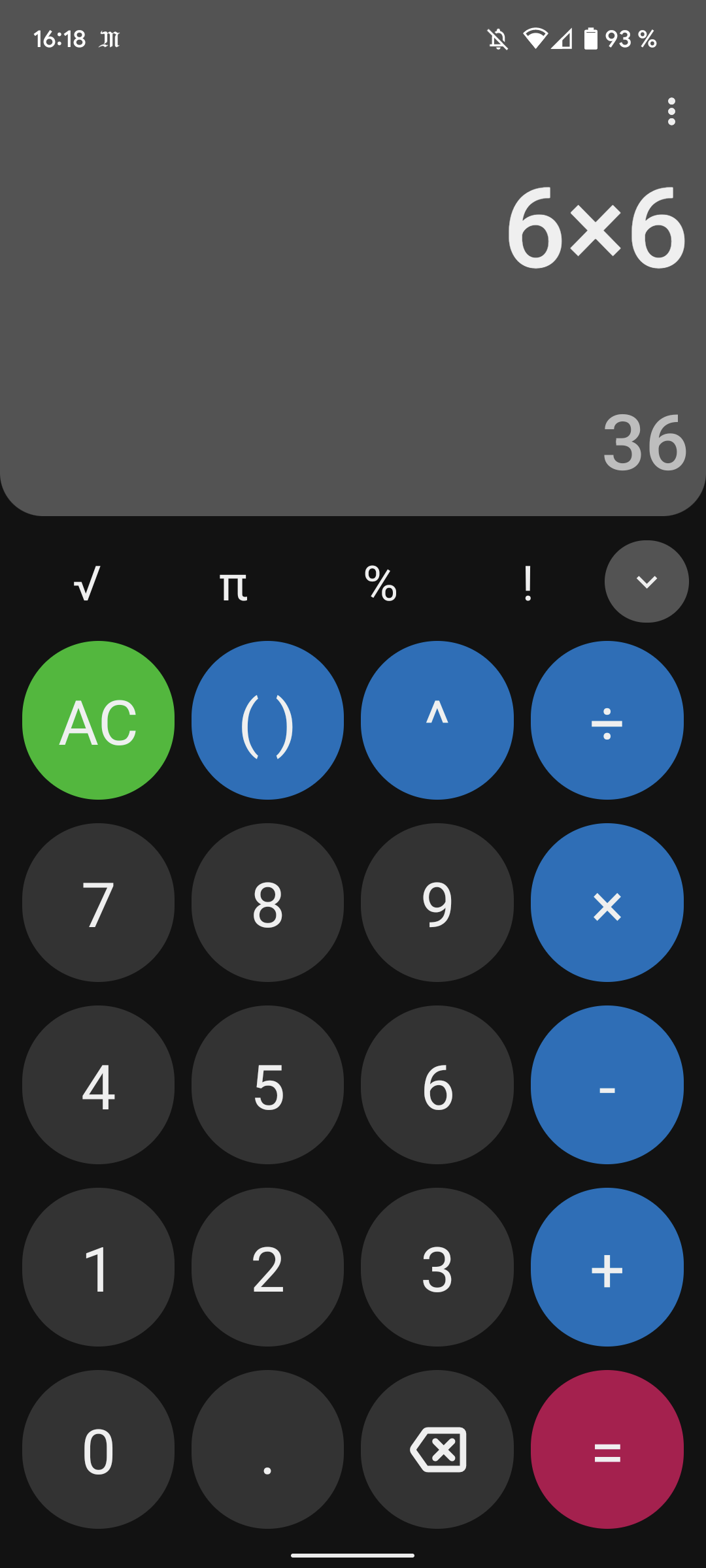This screenshot has width=706, height=1568.
Task: Enter the digit 5
Action: point(267,1085)
